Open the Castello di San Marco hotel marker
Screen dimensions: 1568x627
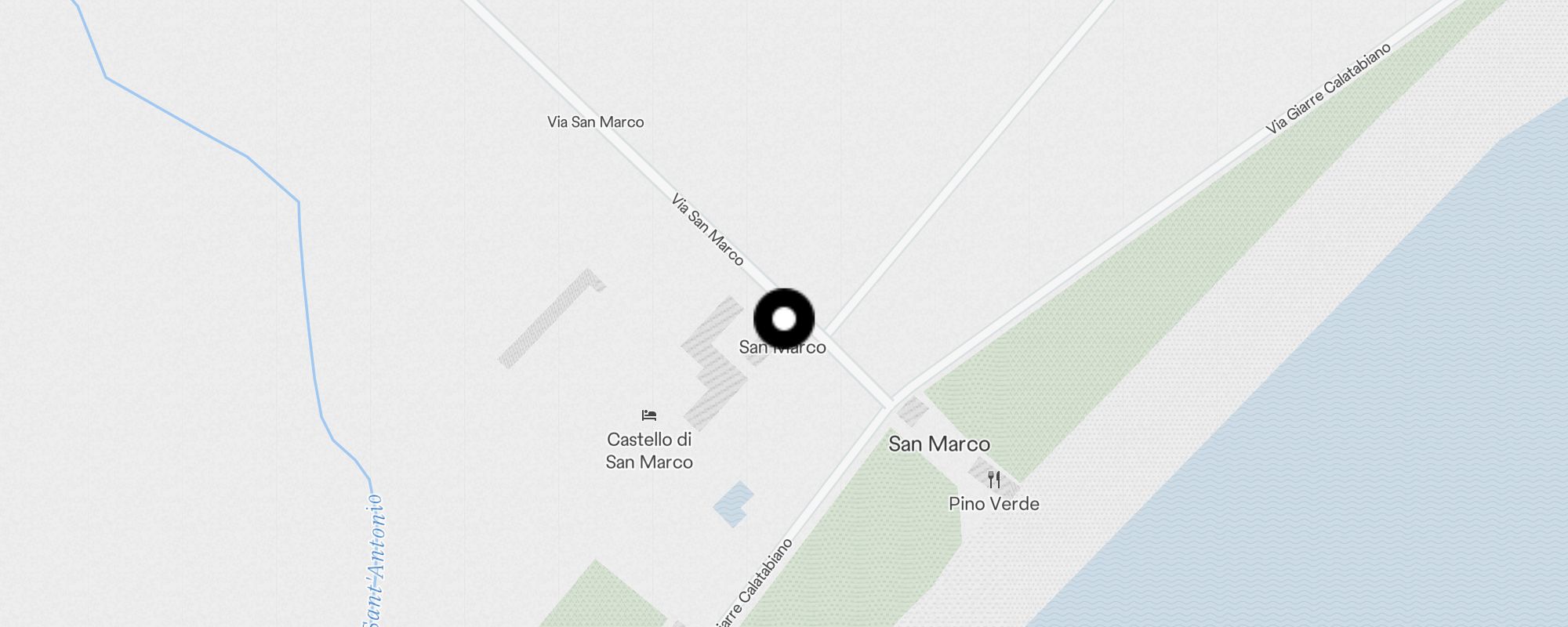649,415
